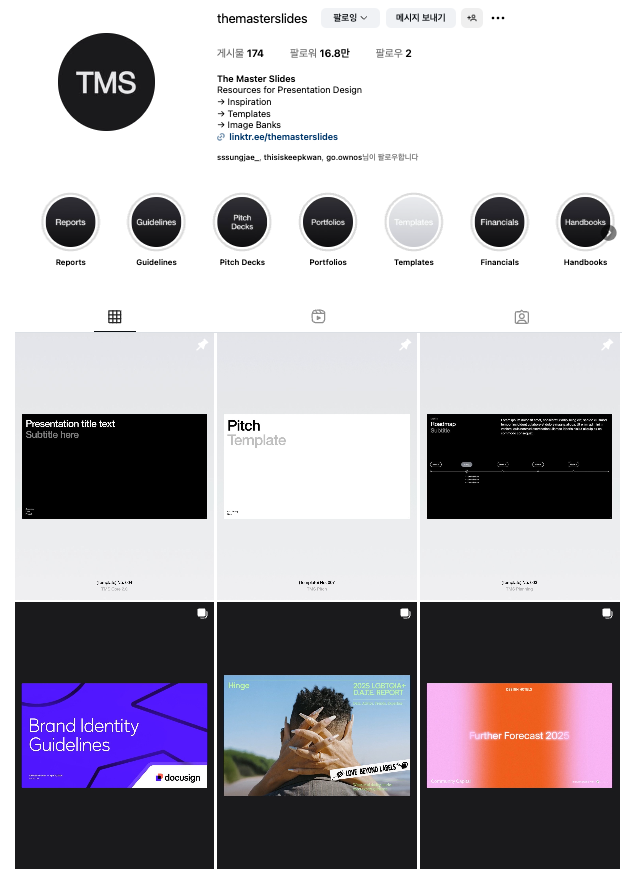Open the Brand Identity Guidelines post
This screenshot has height=872, width=635.
click(x=114, y=735)
